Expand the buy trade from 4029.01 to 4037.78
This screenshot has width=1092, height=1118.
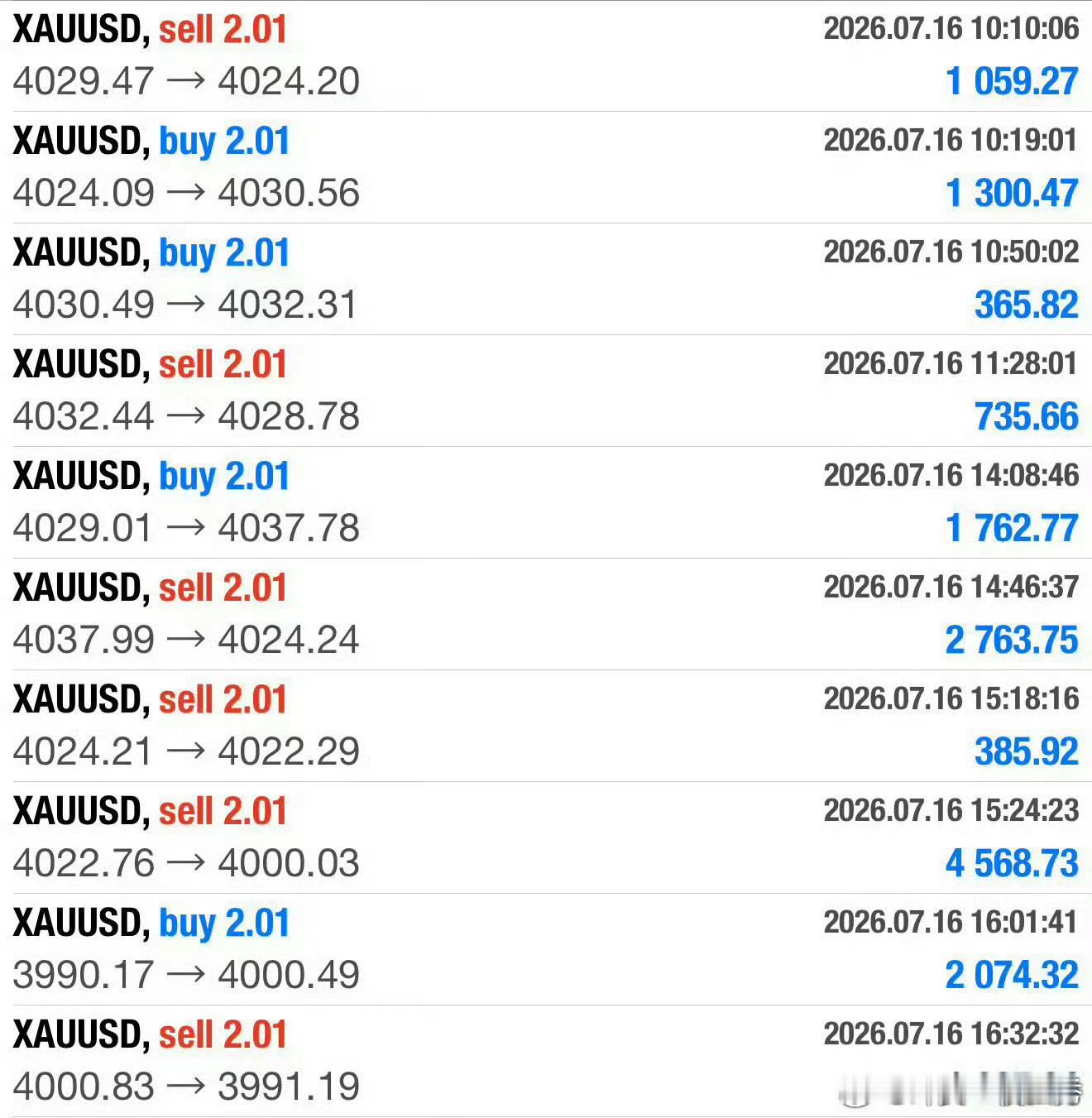pos(546,502)
